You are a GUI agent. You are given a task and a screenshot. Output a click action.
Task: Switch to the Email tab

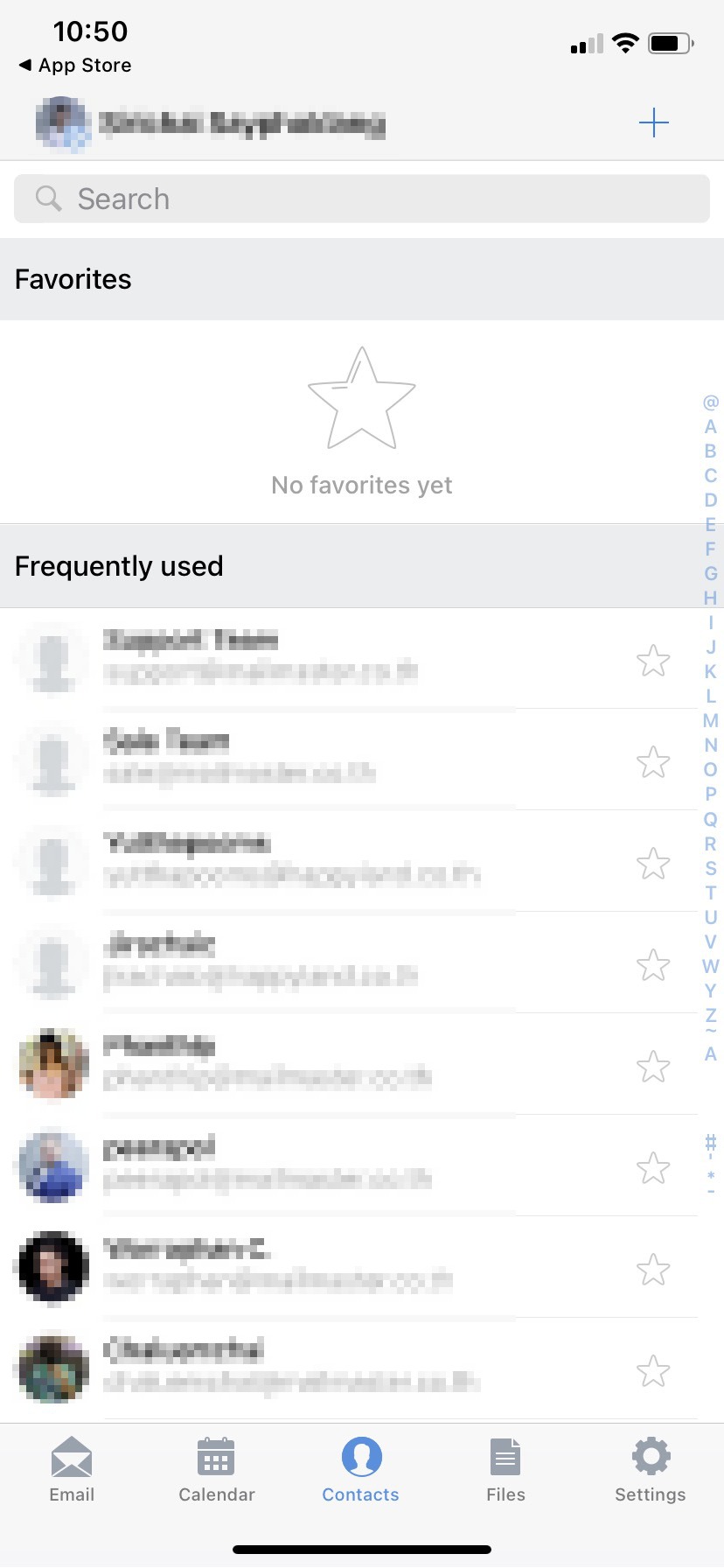pos(72,1470)
